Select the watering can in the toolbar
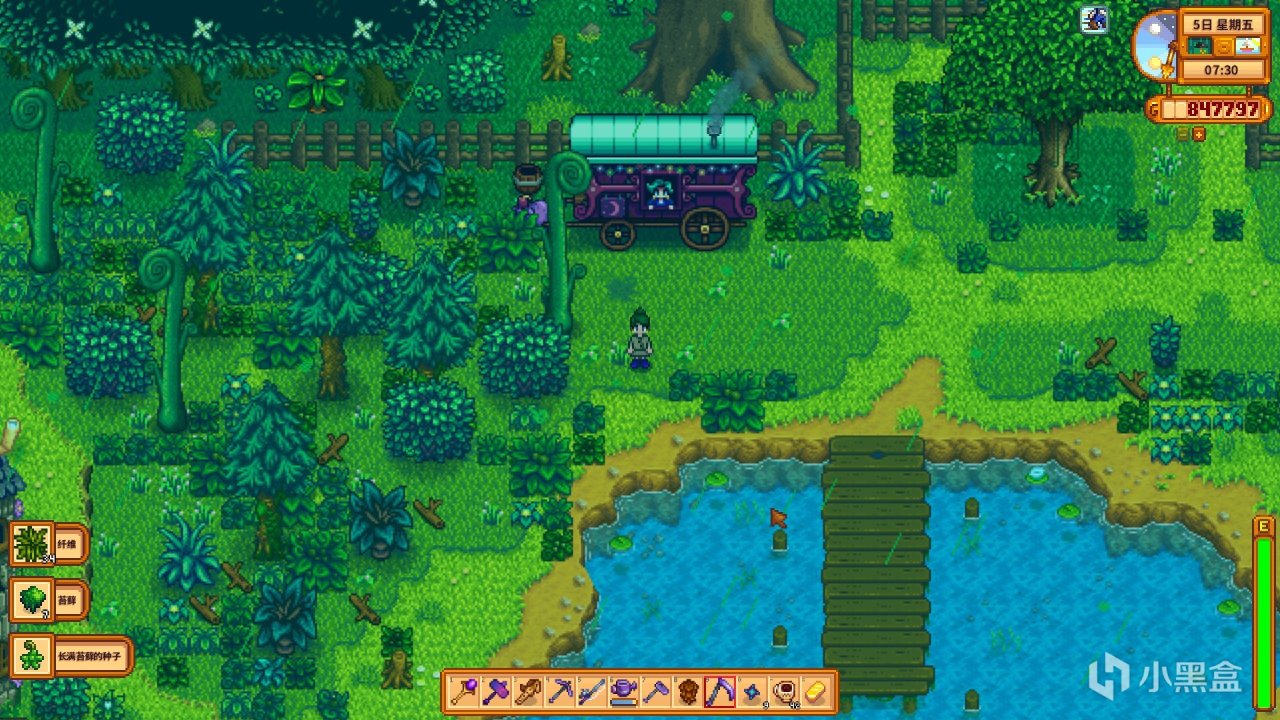This screenshot has width=1280, height=720. [x=624, y=691]
